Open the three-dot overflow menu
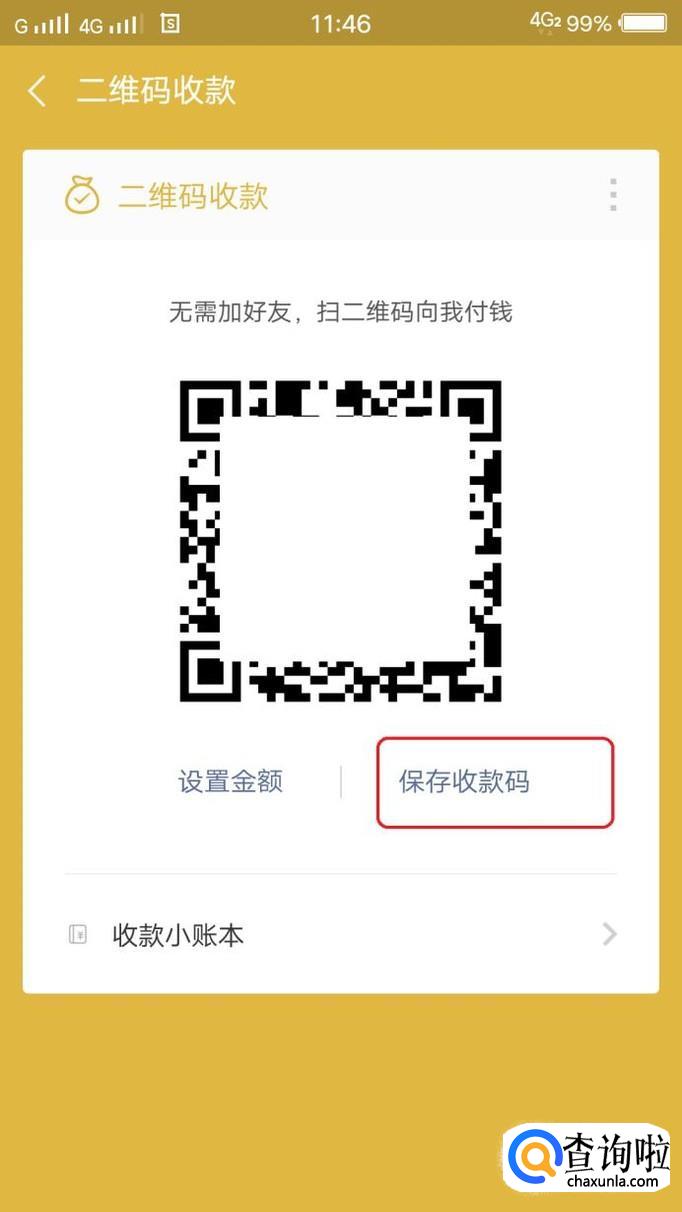Screen dimensions: 682x1212 coord(613,195)
